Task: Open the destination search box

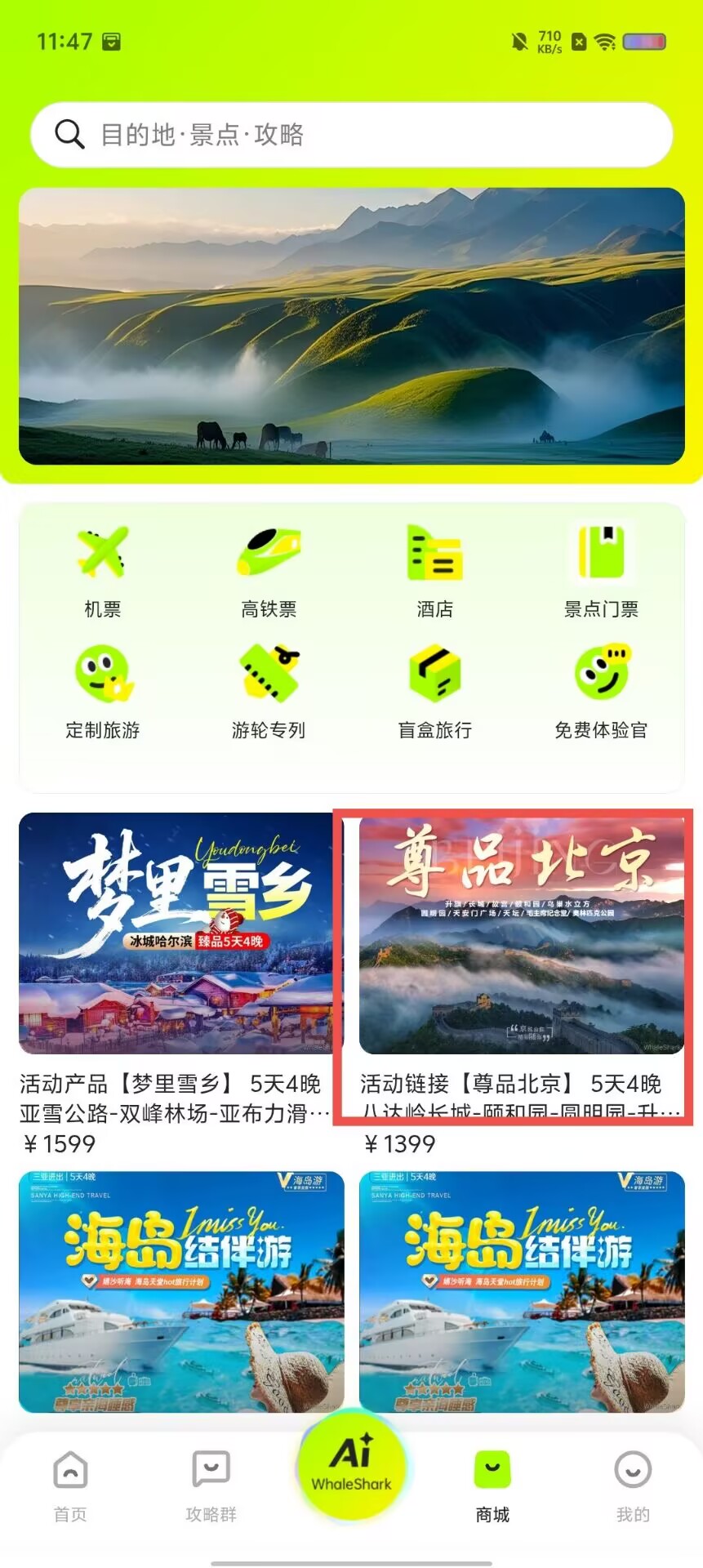Action: tap(351, 135)
